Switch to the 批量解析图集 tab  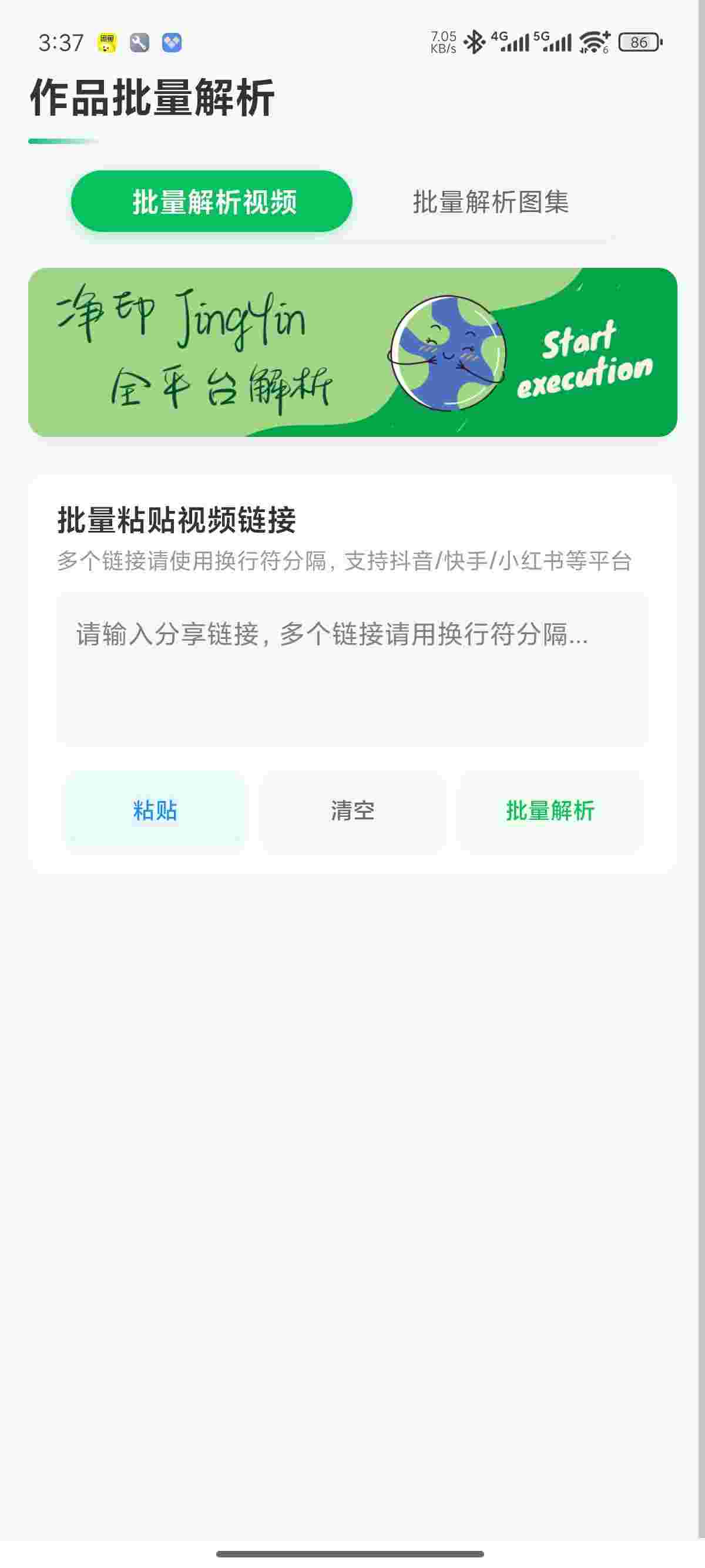click(x=490, y=201)
